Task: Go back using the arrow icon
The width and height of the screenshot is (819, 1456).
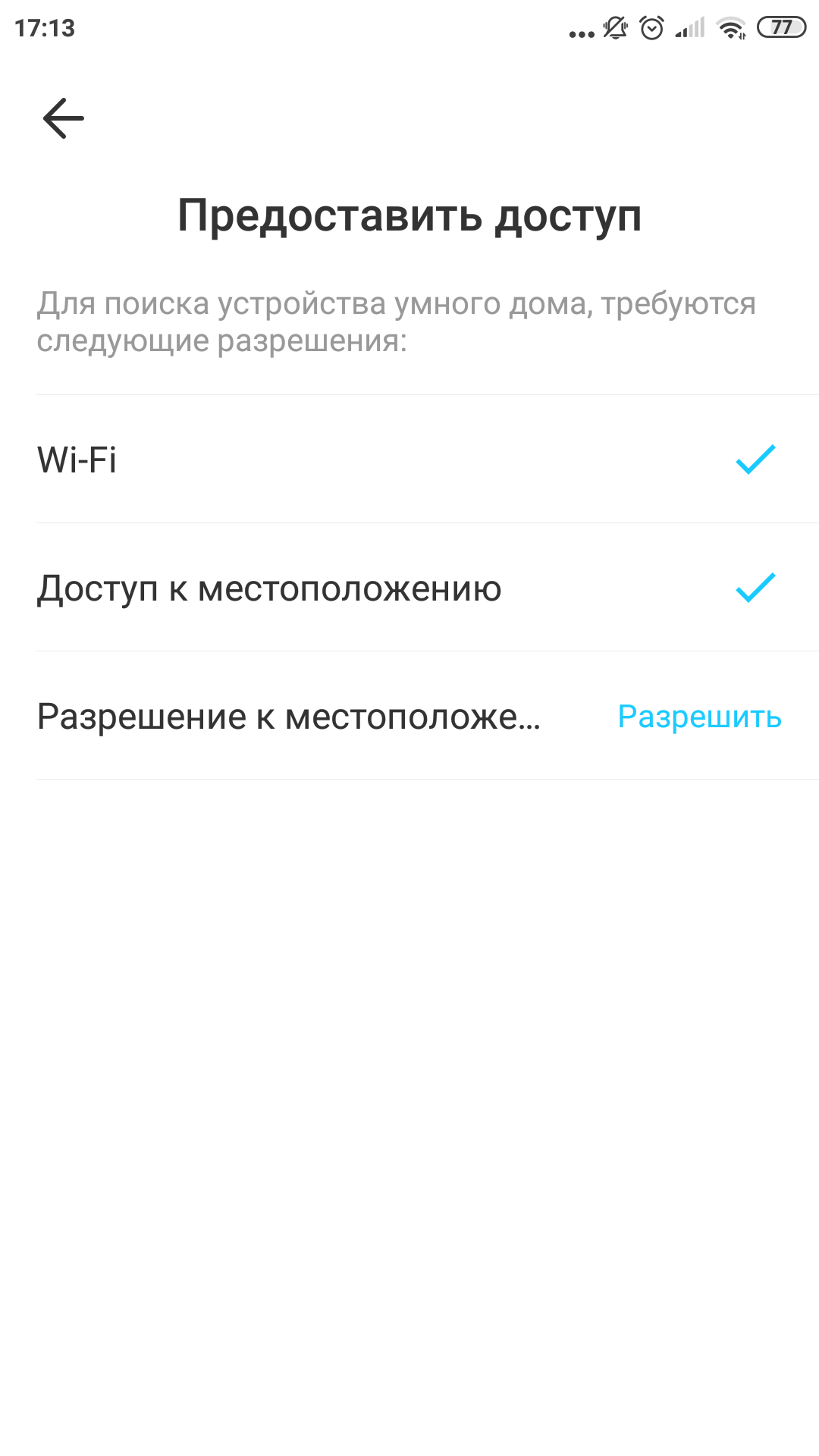Action: pyautogui.click(x=64, y=118)
